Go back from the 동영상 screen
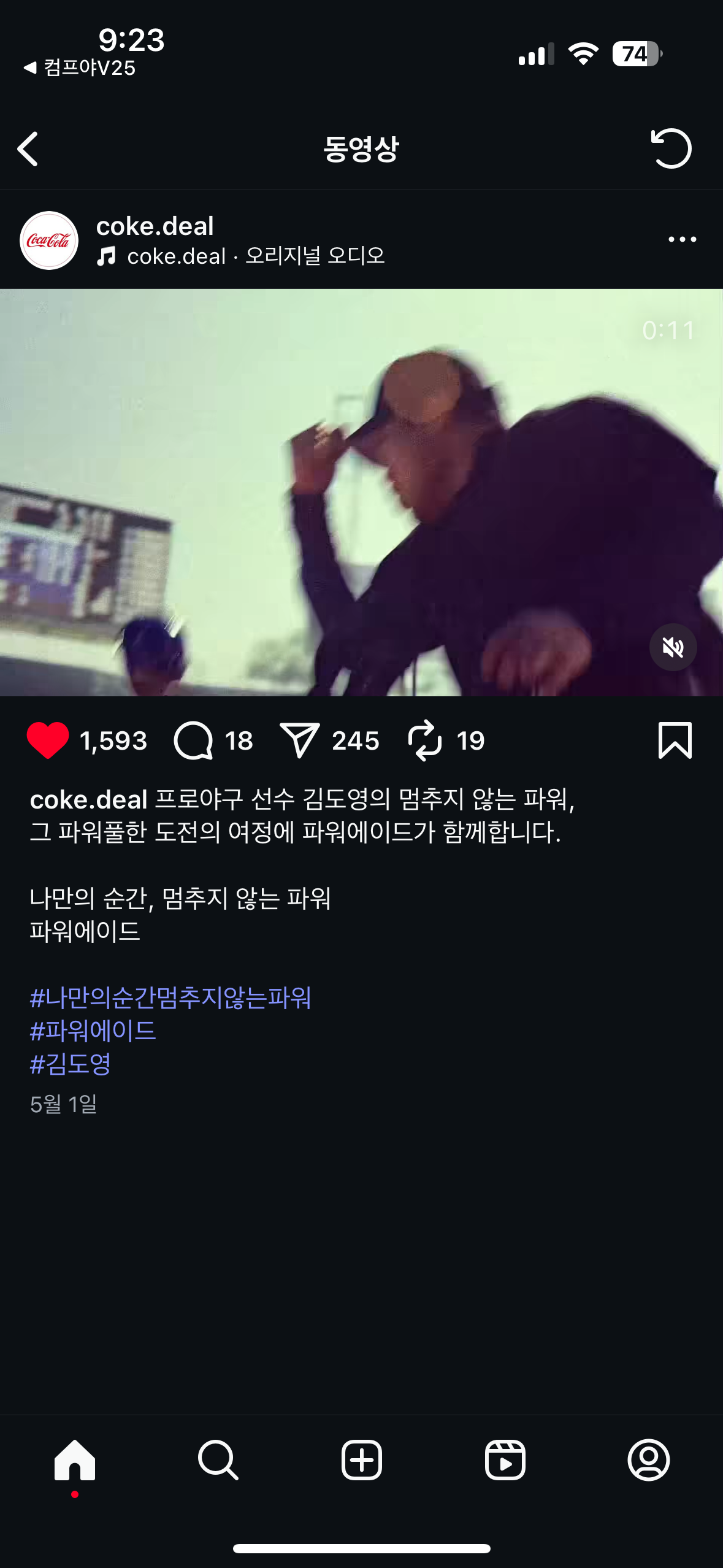 (28, 149)
